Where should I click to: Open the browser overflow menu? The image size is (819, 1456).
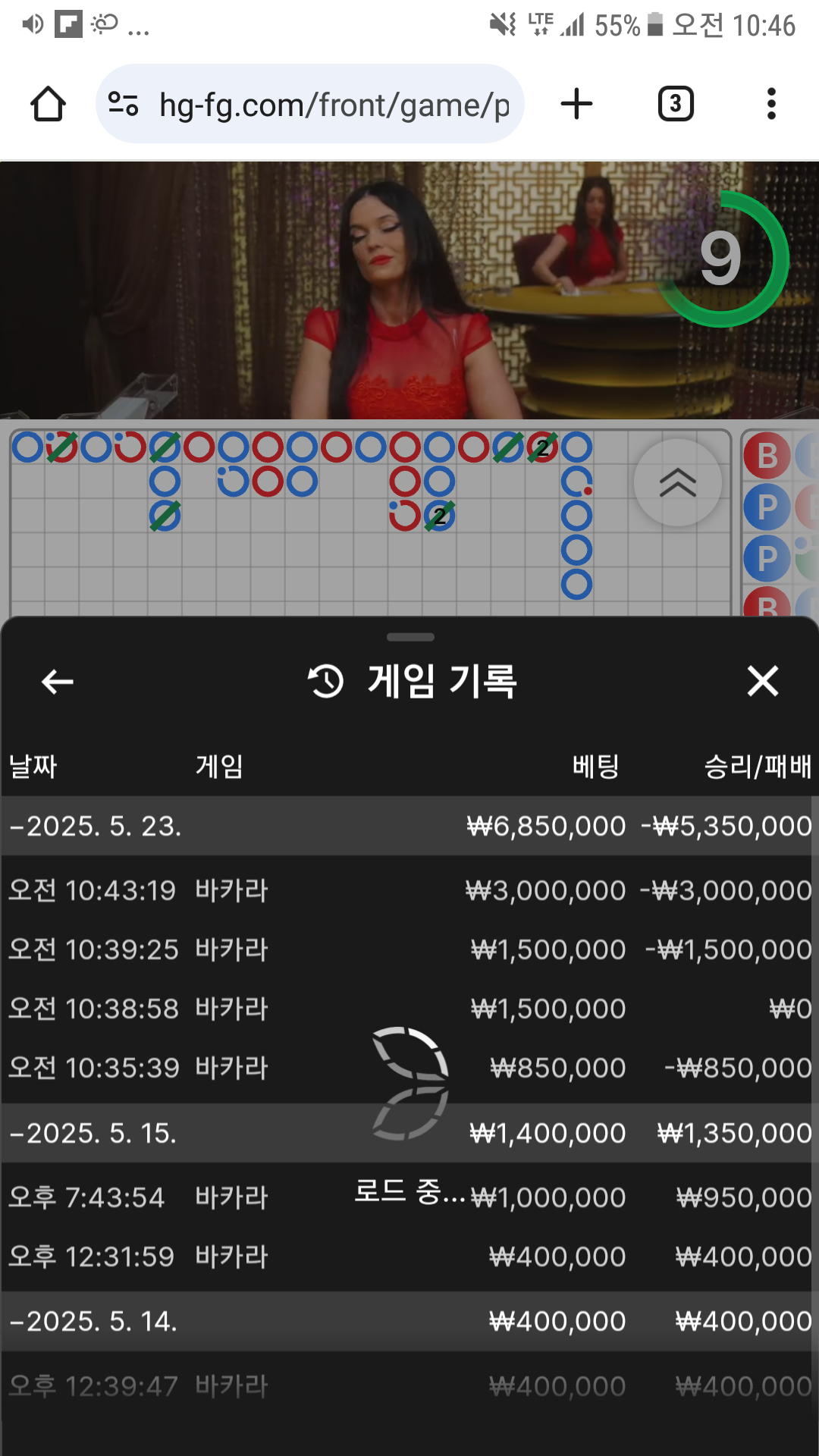click(x=771, y=104)
